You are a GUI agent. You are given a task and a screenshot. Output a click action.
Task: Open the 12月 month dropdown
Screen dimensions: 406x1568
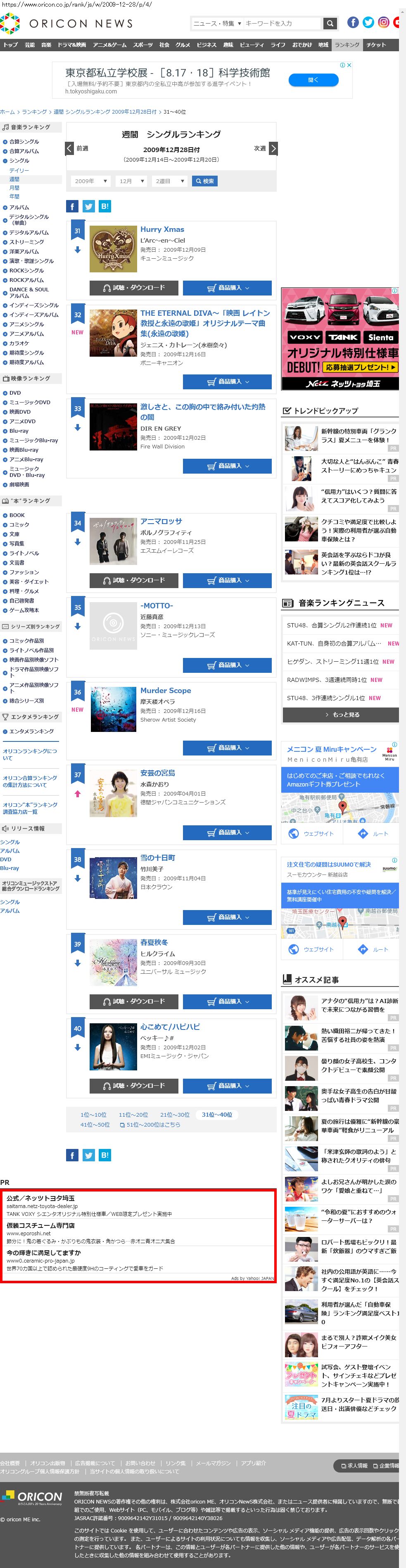click(x=131, y=181)
